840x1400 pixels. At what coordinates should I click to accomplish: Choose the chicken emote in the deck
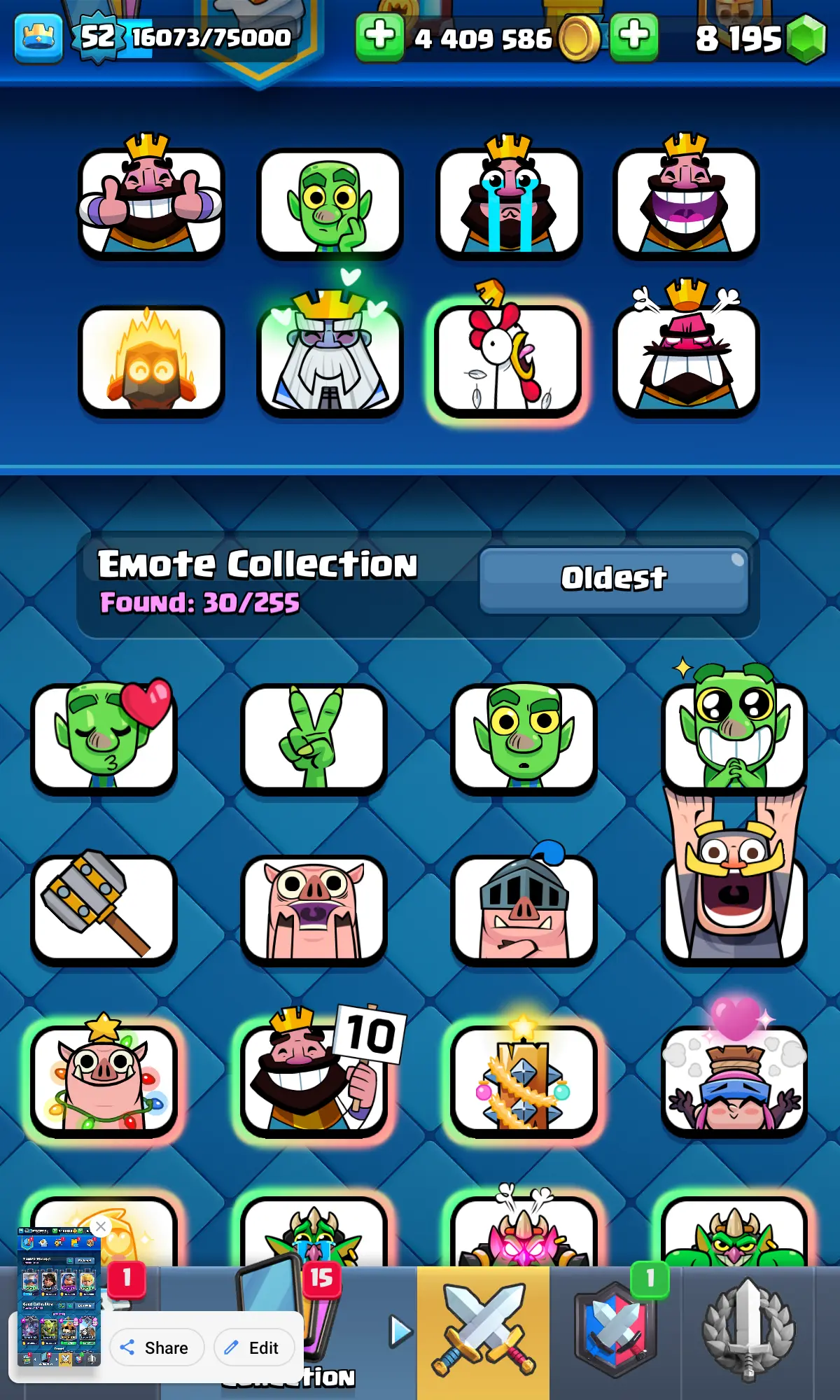point(508,358)
